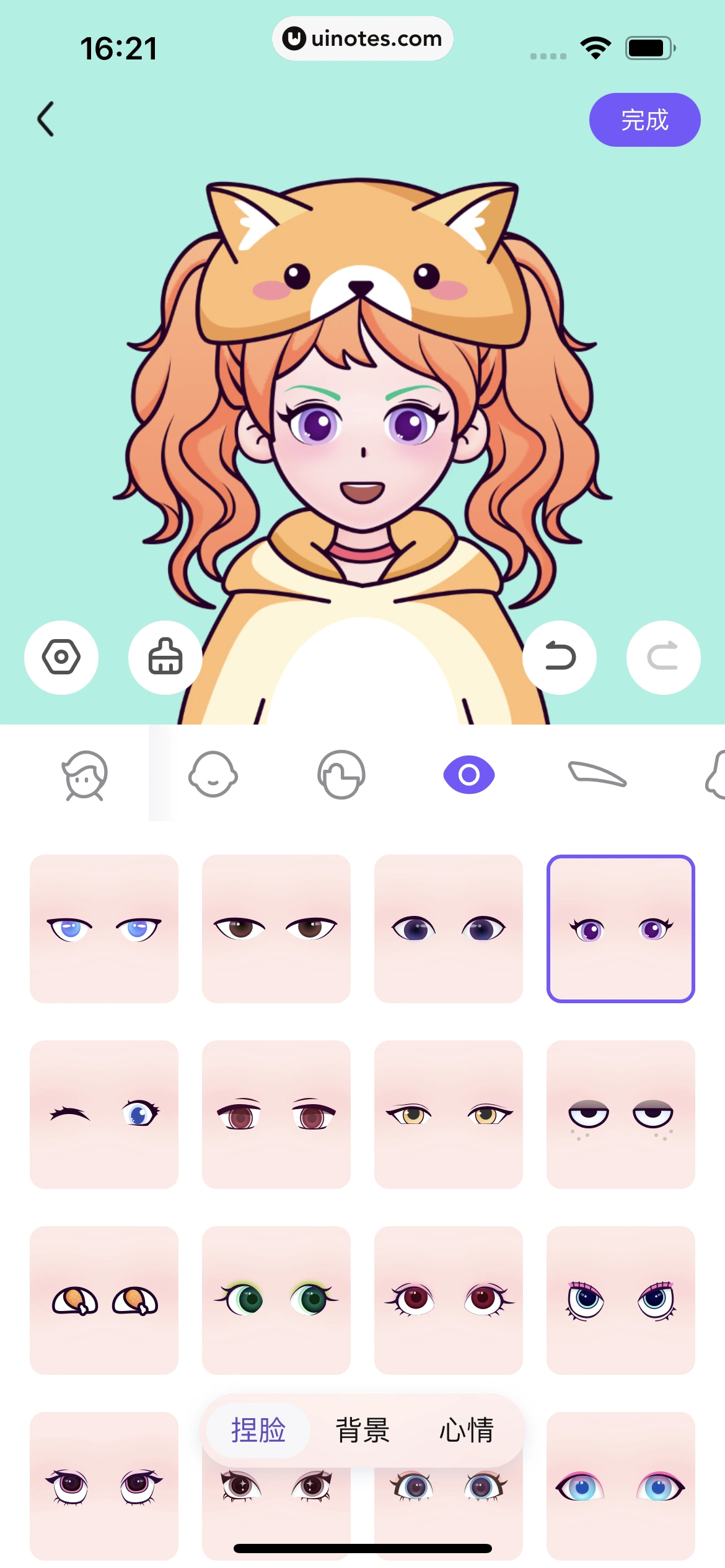725x1568 pixels.
Task: Apply the green eyes style
Action: pyautogui.click(x=276, y=1300)
